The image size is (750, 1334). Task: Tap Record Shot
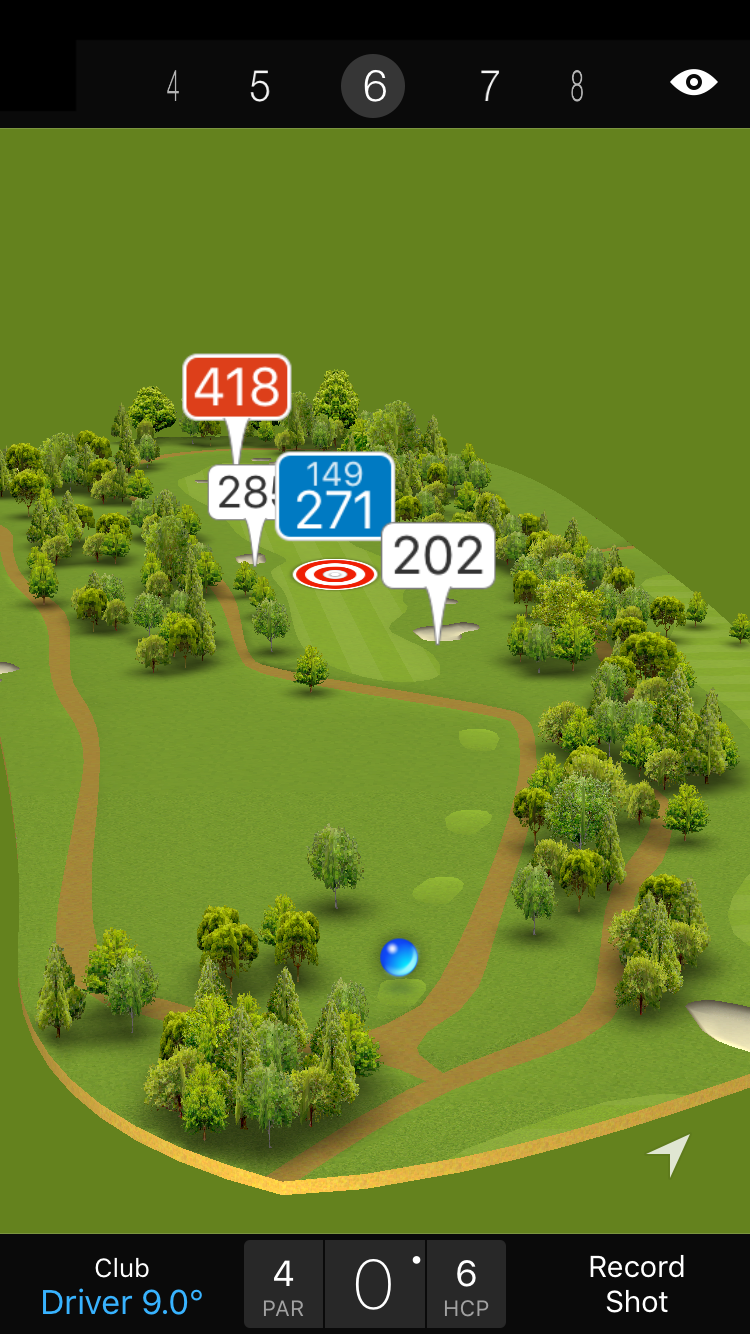click(636, 1284)
